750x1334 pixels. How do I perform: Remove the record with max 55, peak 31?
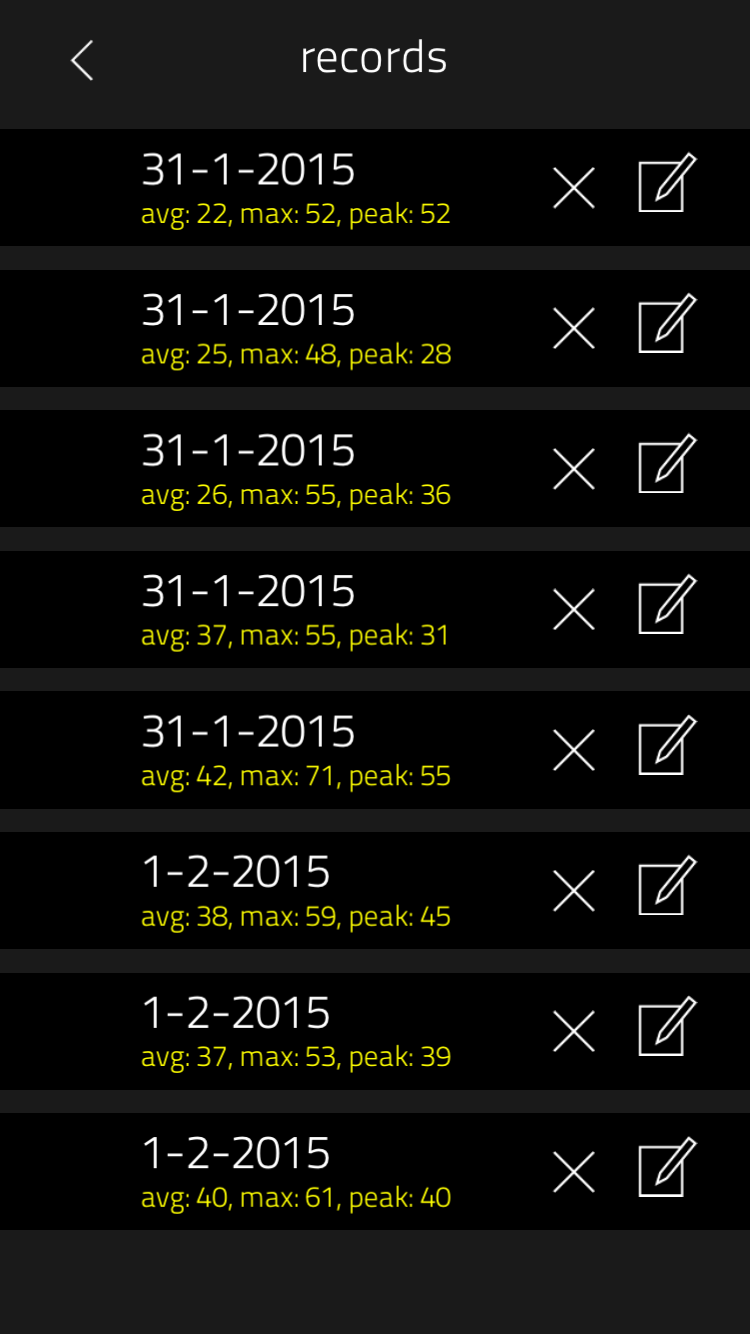point(574,610)
